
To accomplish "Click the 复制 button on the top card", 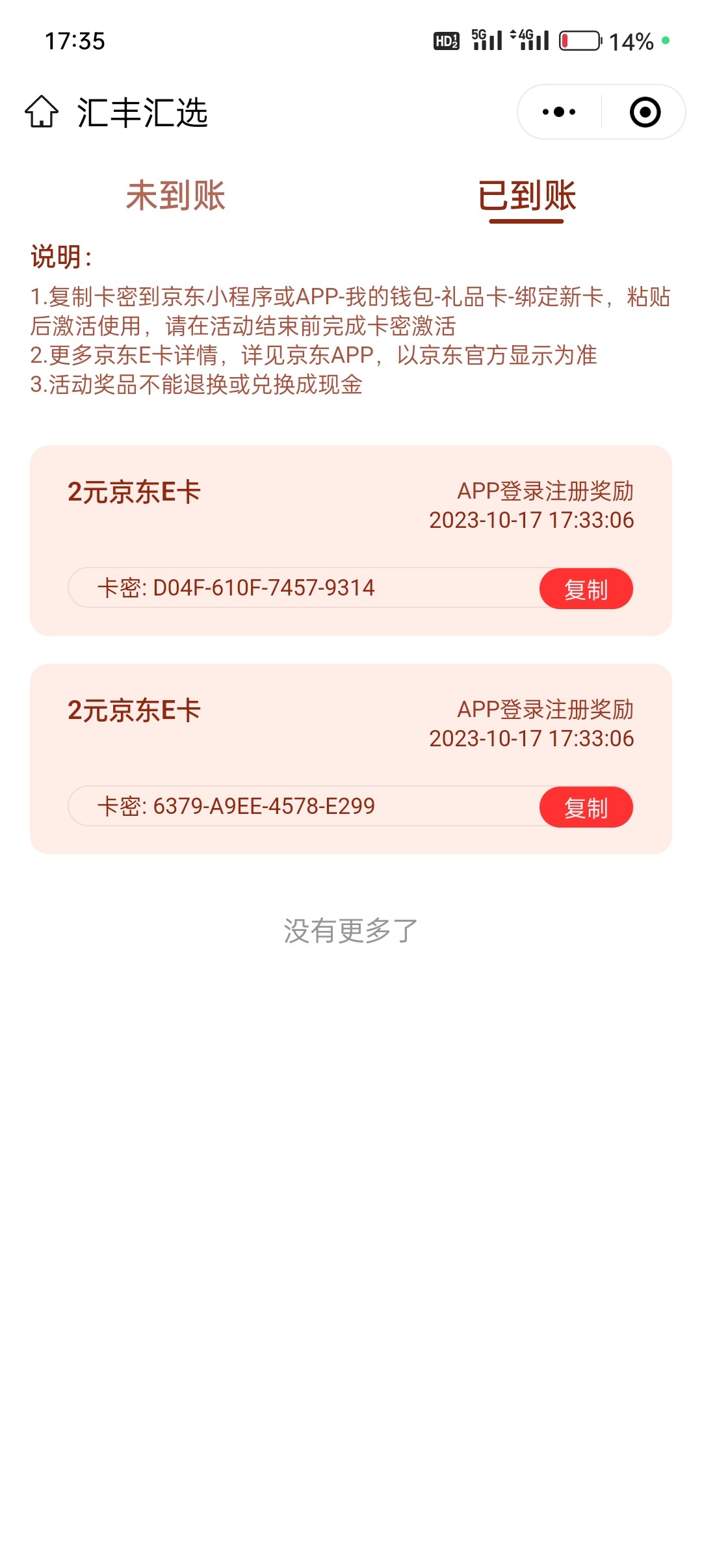I will coord(585,588).
